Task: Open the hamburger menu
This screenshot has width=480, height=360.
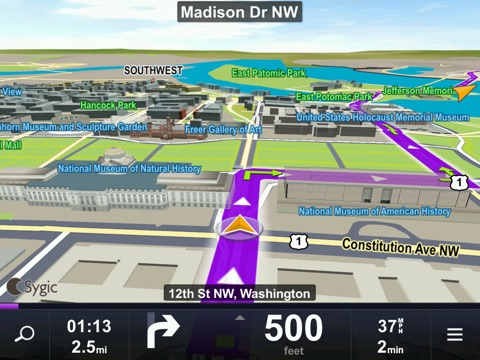Action: click(455, 334)
